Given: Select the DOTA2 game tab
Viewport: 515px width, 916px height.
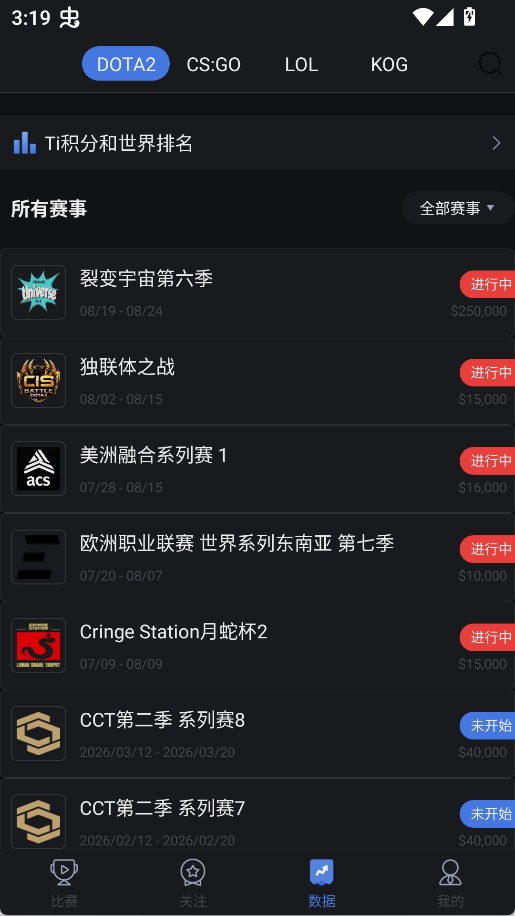Looking at the screenshot, I should point(126,64).
